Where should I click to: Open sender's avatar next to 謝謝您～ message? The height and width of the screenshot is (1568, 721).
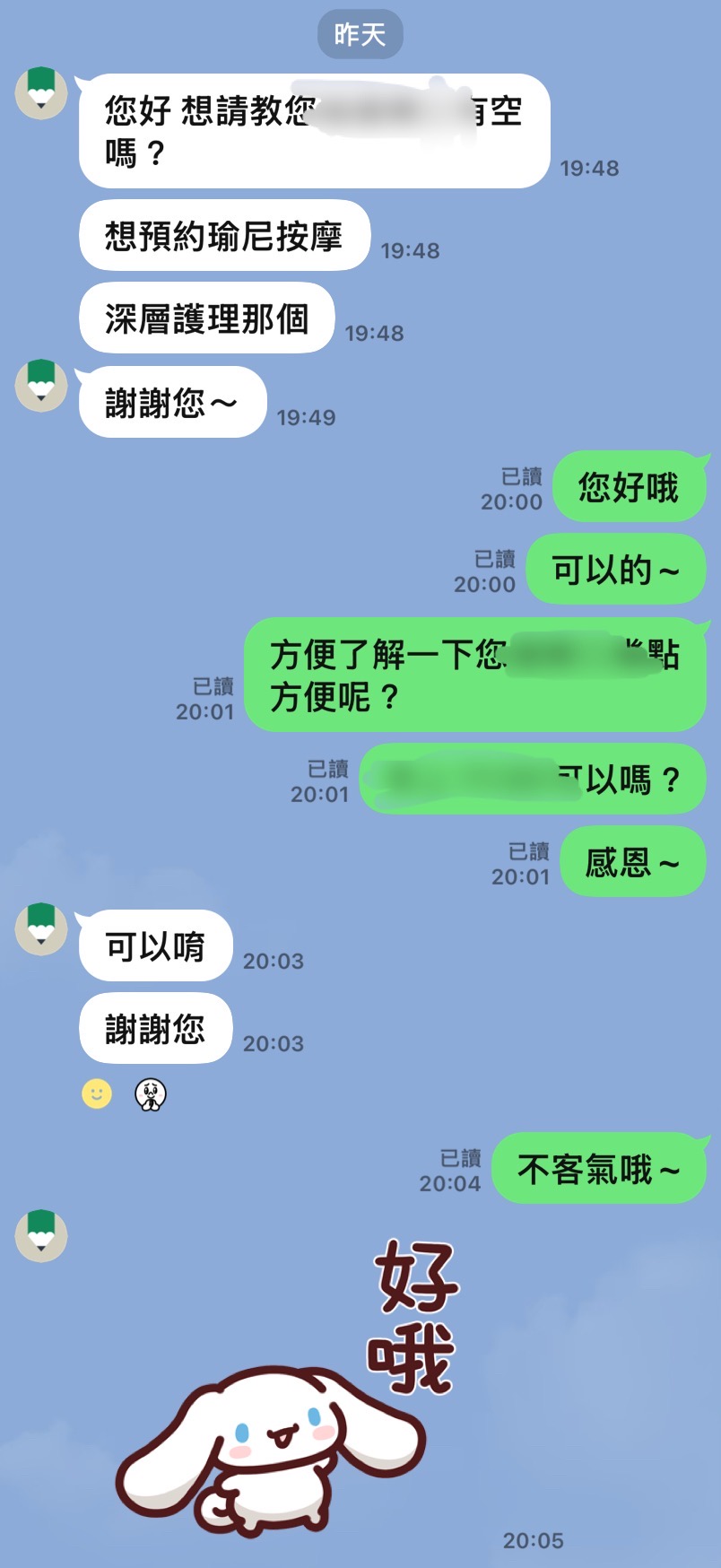(x=41, y=385)
